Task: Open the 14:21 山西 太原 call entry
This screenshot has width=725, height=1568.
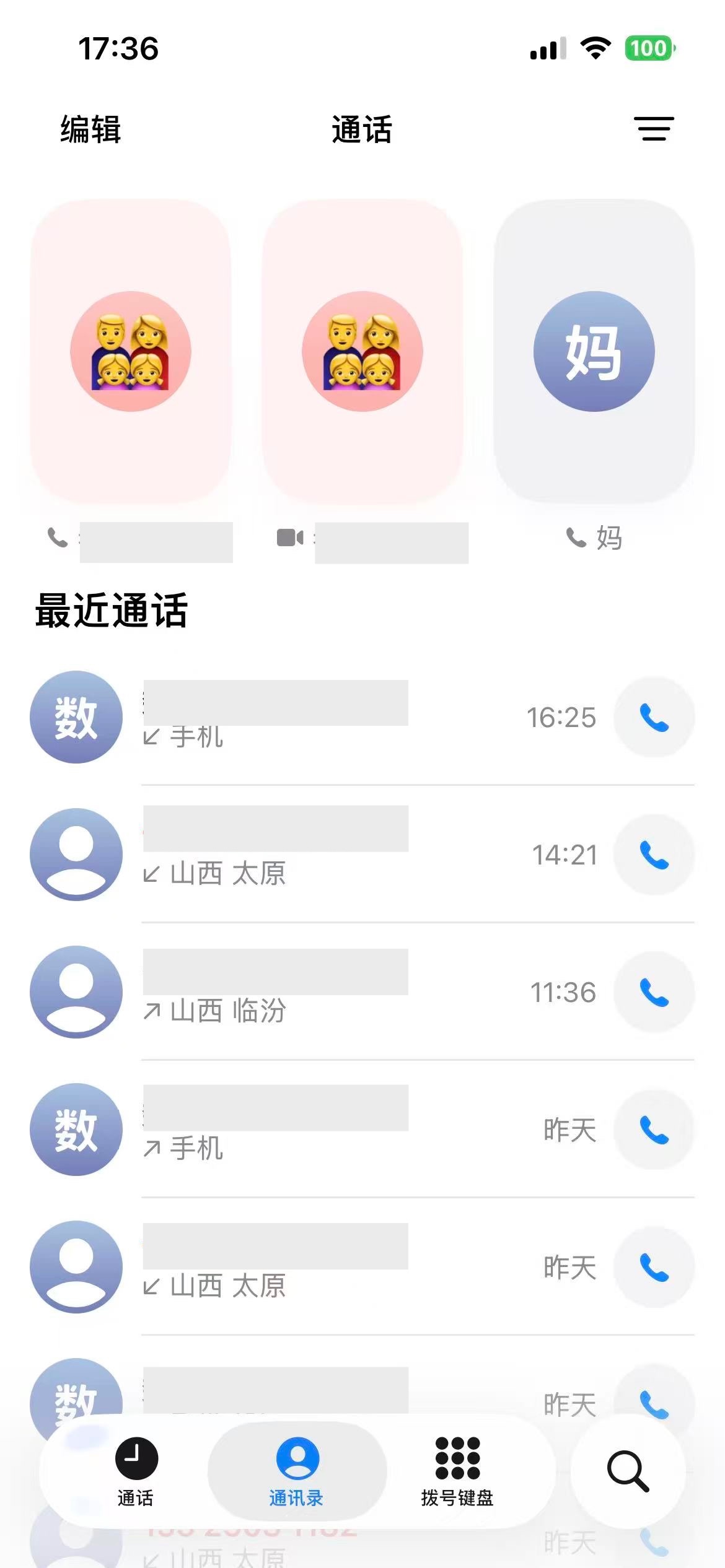Action: tap(335, 855)
